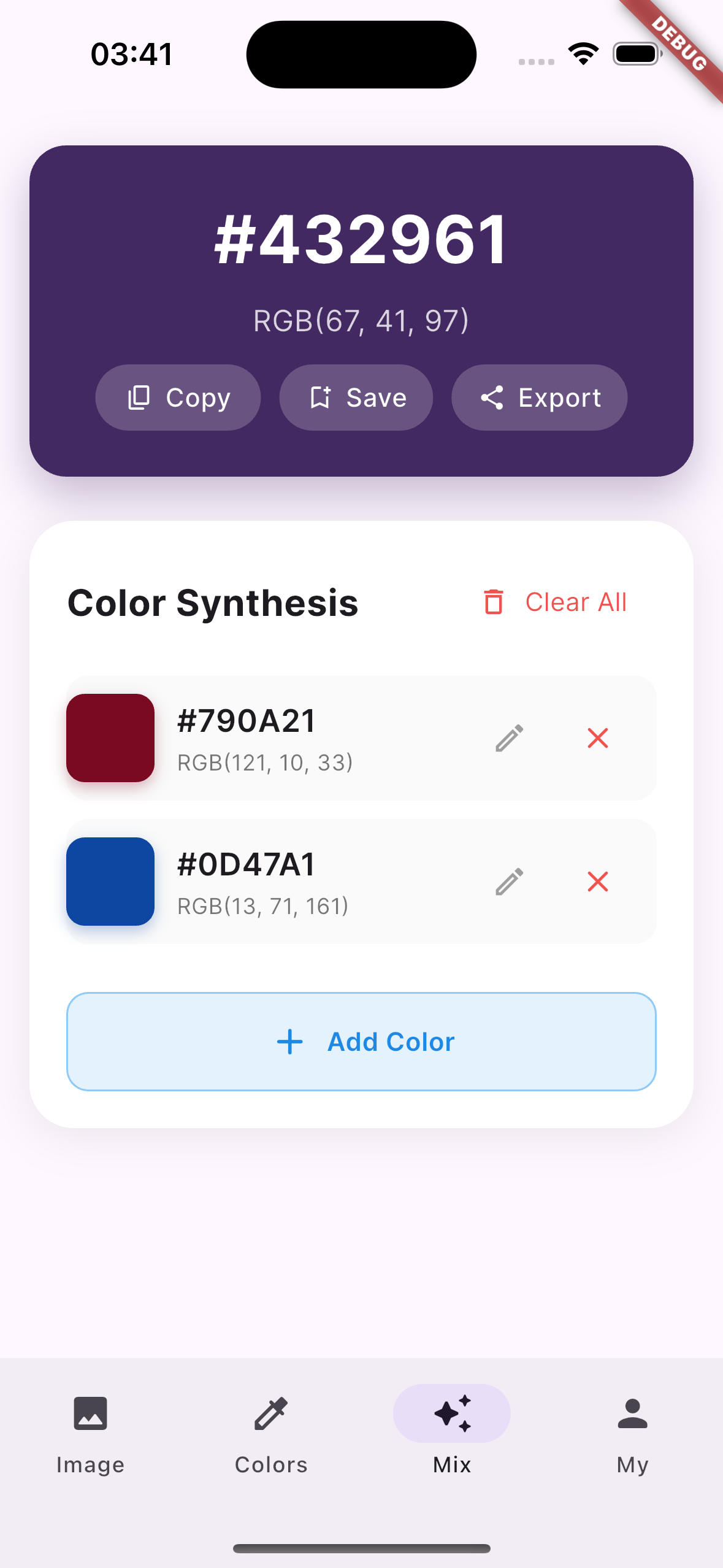This screenshot has height=1568, width=723.
Task: Select the blue #0D47A1 color swatch
Action: 110,882
